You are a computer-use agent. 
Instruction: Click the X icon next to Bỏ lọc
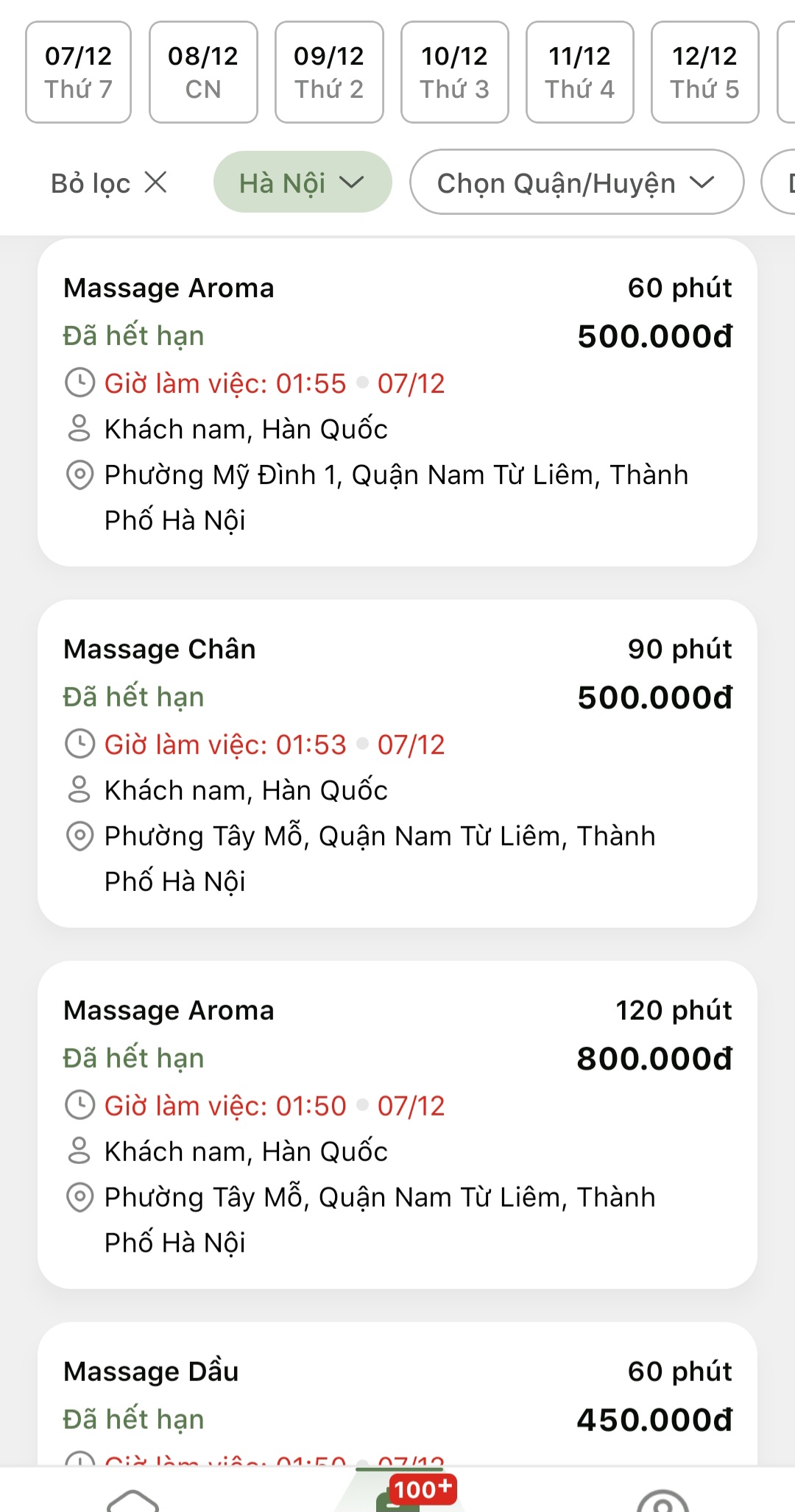[x=155, y=182]
